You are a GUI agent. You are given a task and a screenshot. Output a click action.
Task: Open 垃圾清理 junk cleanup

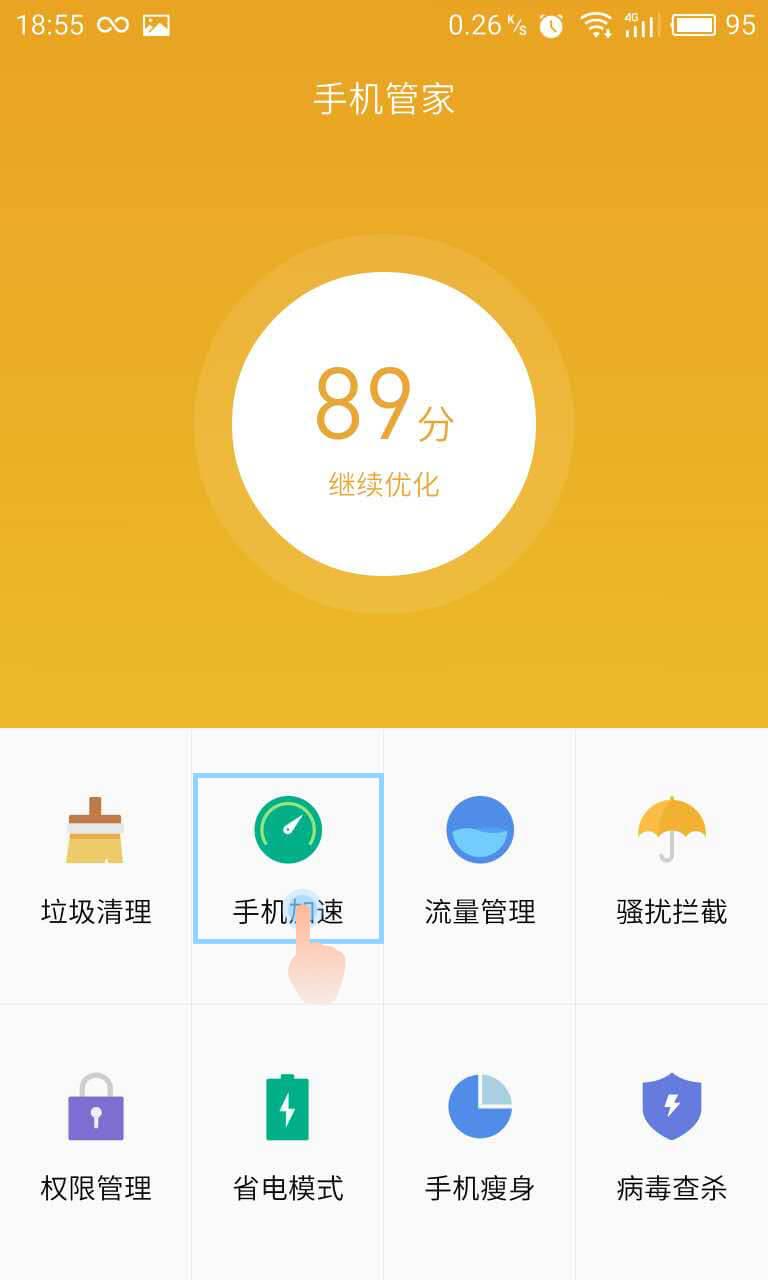pyautogui.click(x=96, y=860)
